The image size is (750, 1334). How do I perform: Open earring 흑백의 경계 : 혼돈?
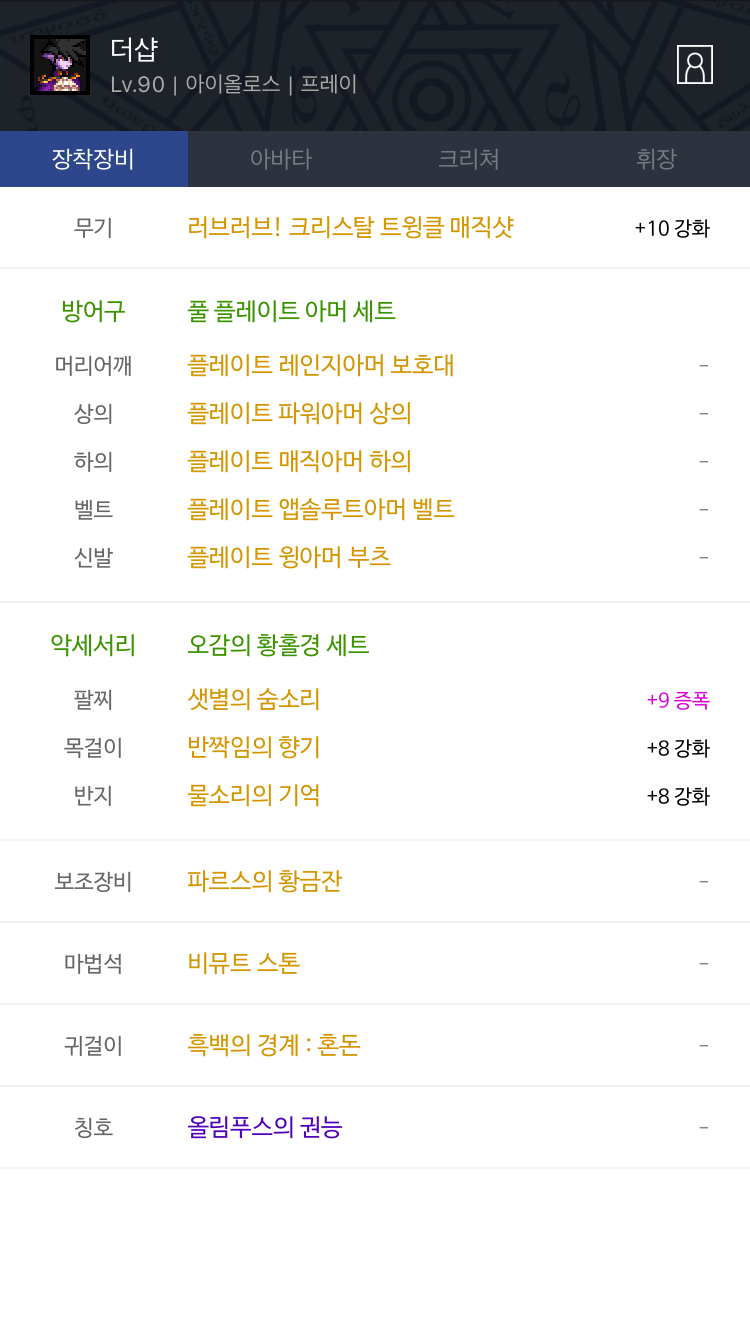(274, 1045)
